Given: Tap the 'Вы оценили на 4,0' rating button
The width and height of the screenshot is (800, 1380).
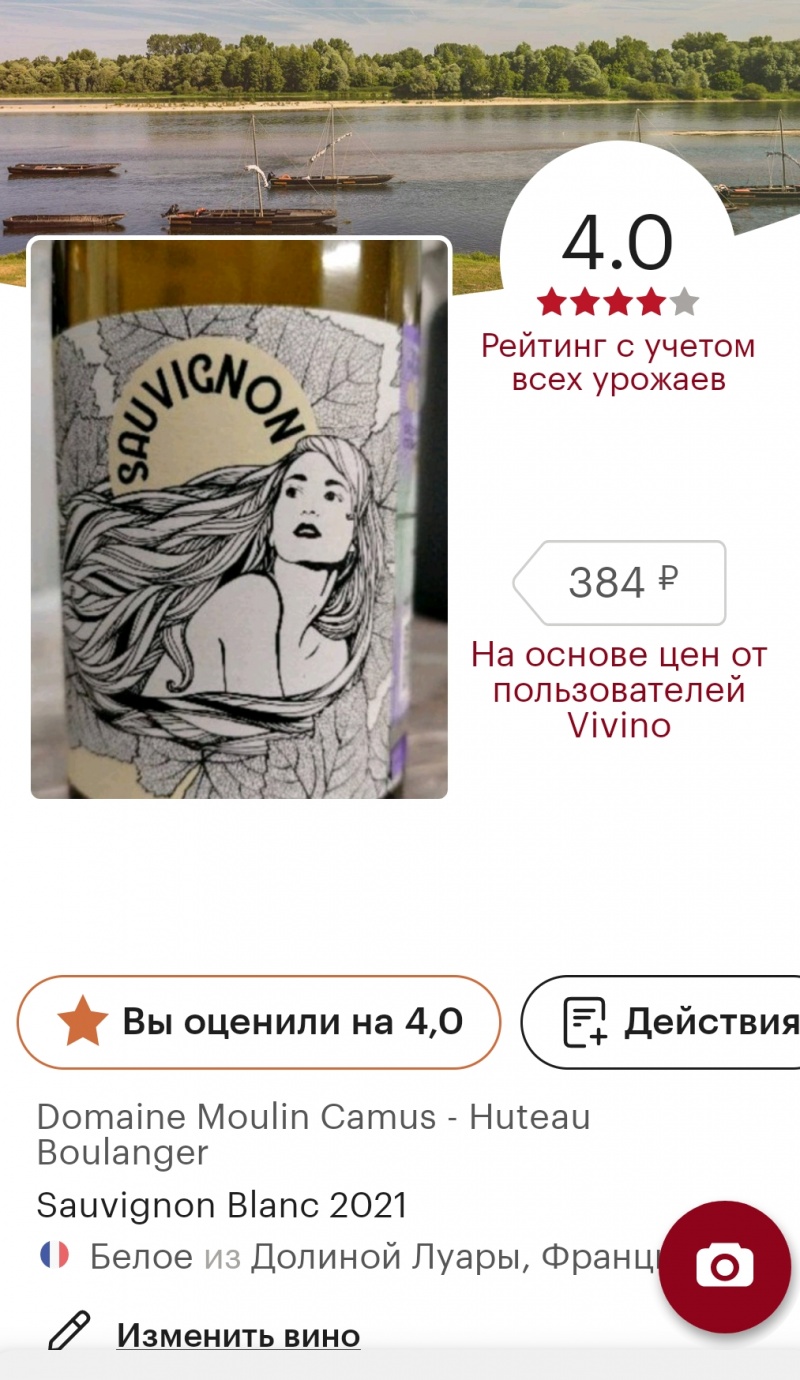Looking at the screenshot, I should 258,1022.
